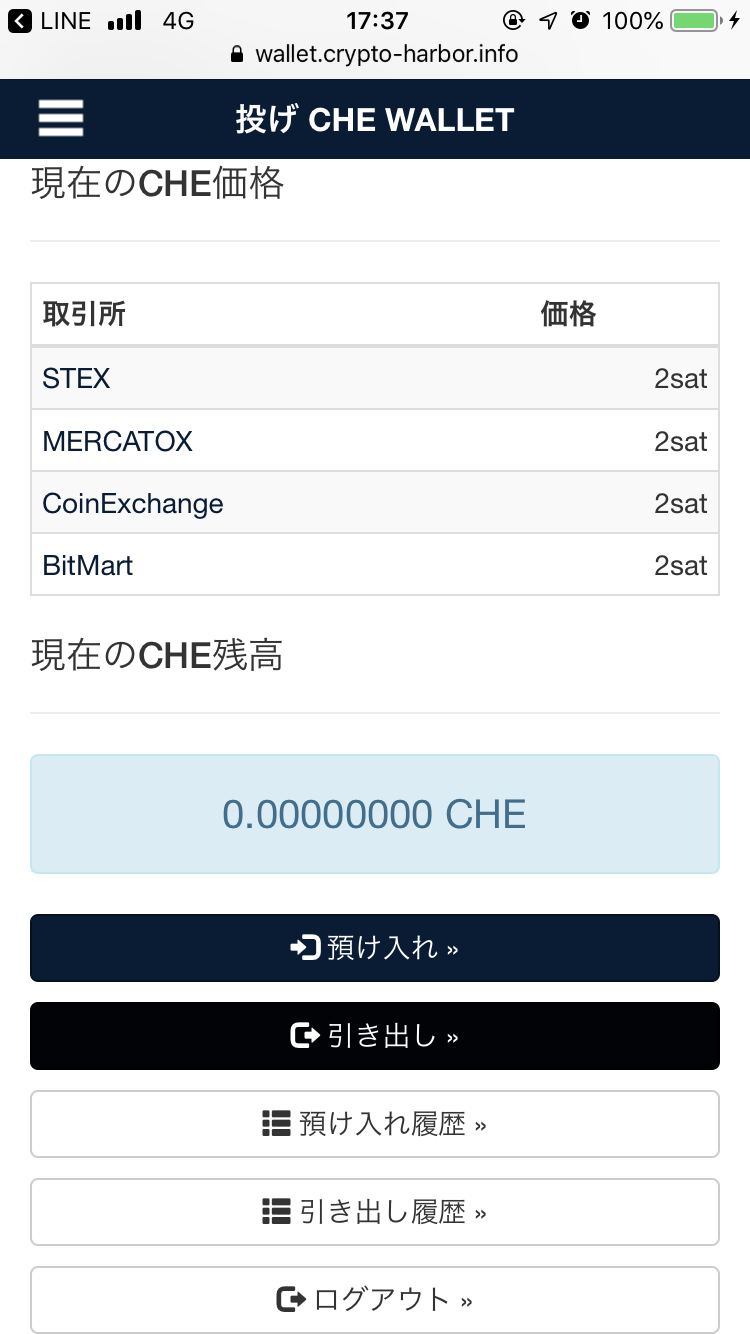Viewport: 750px width, 1334px height.
Task: Return to LINE app via back link
Action: (50, 19)
